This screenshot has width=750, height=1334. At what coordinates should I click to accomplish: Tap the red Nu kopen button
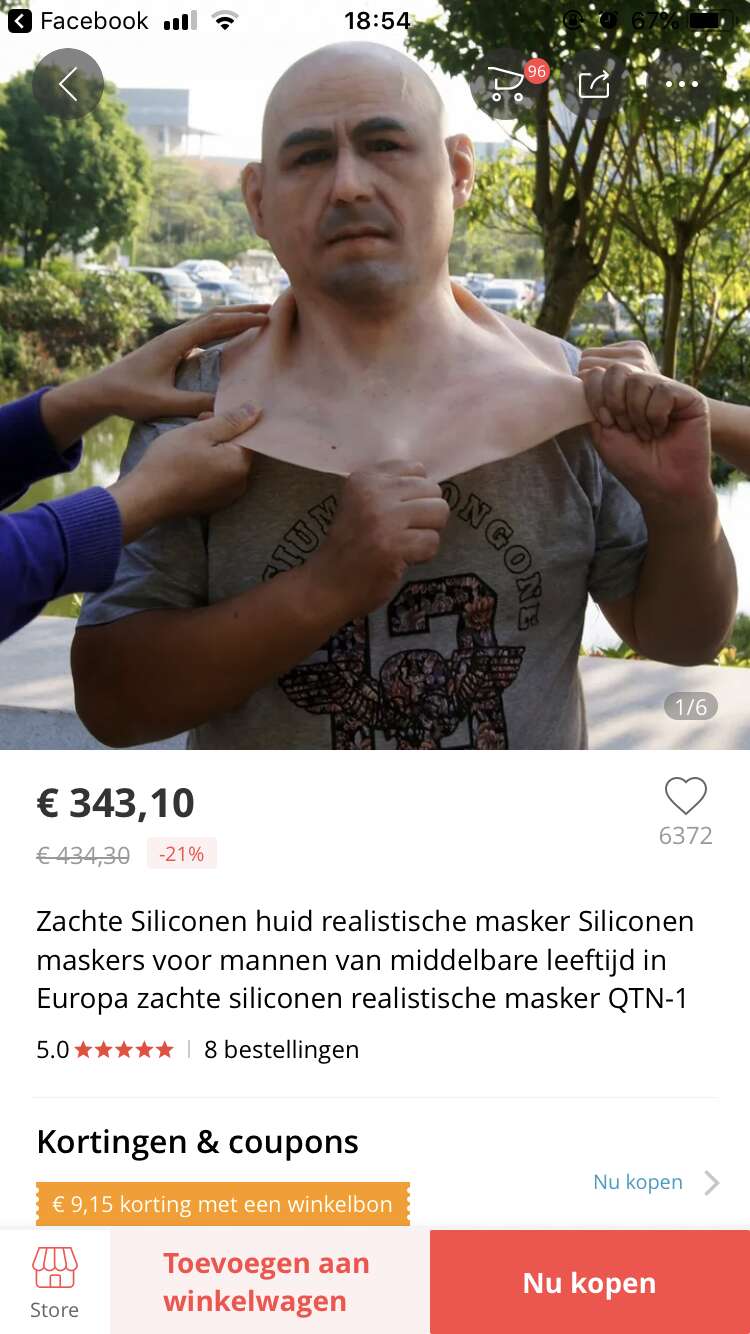click(x=589, y=1282)
